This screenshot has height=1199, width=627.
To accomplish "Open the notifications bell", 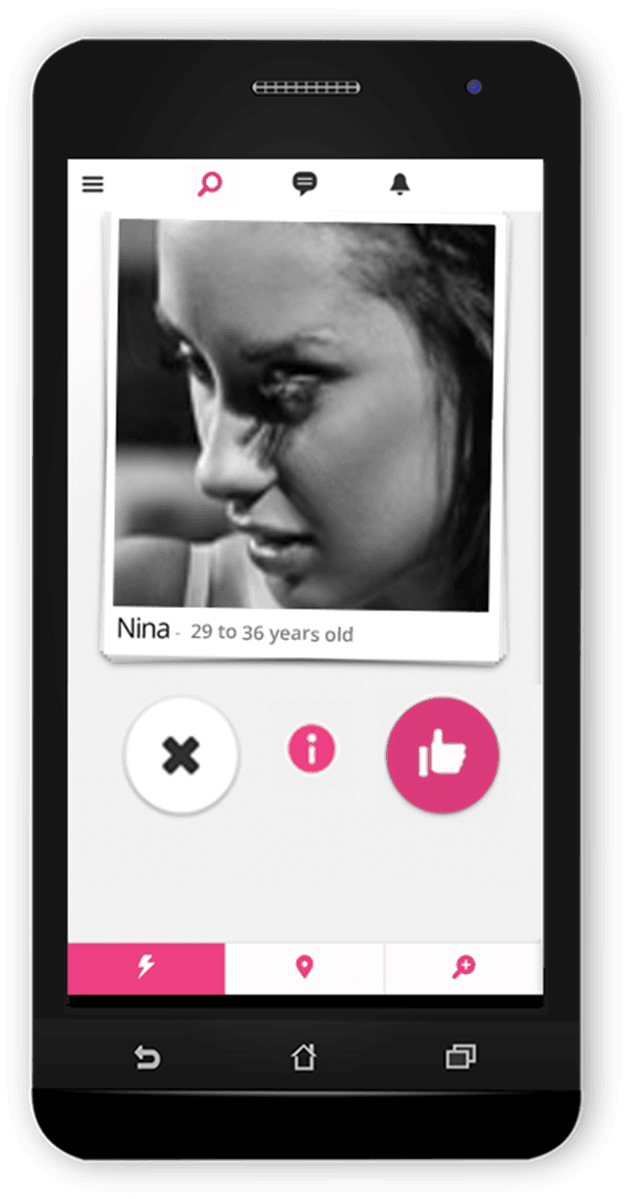I will 400,184.
